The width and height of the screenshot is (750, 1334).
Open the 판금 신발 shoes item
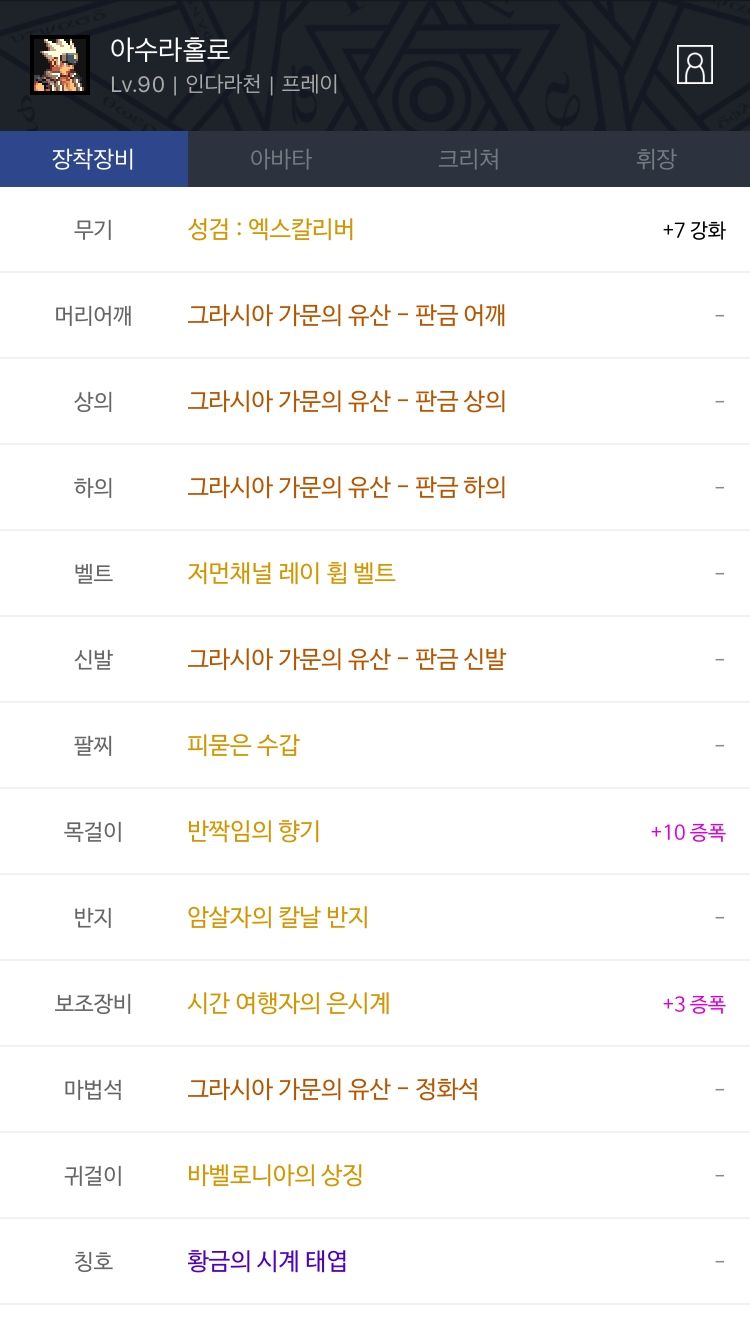tap(346, 660)
